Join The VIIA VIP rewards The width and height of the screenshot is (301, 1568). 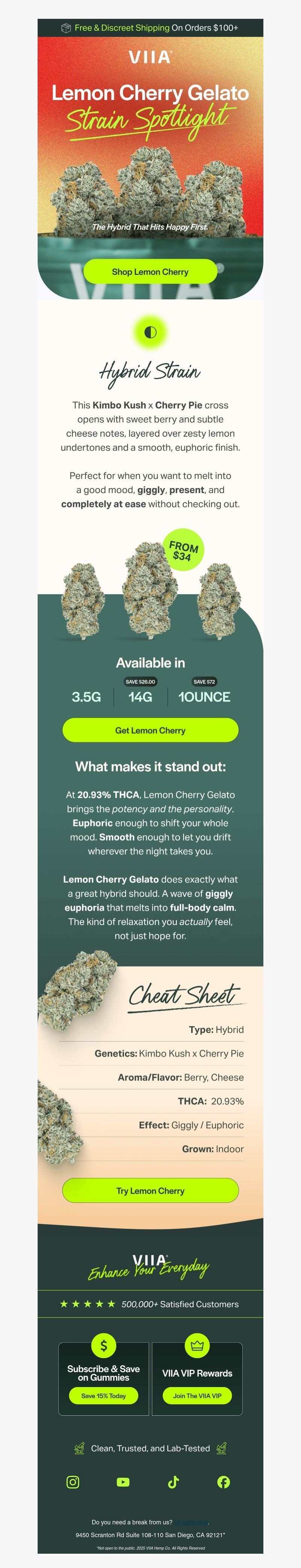(x=197, y=1395)
